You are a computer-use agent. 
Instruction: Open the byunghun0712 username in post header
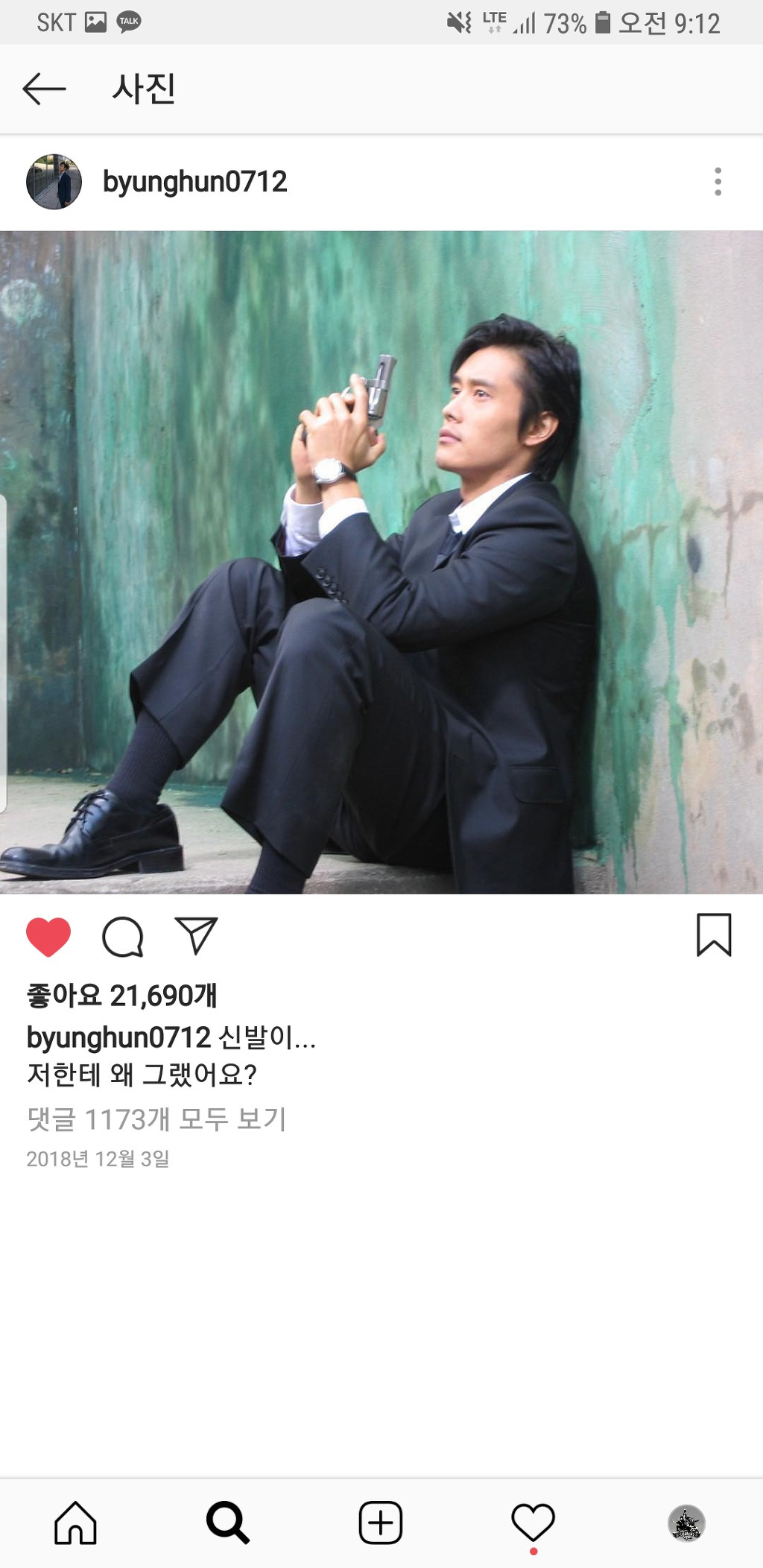[x=194, y=182]
